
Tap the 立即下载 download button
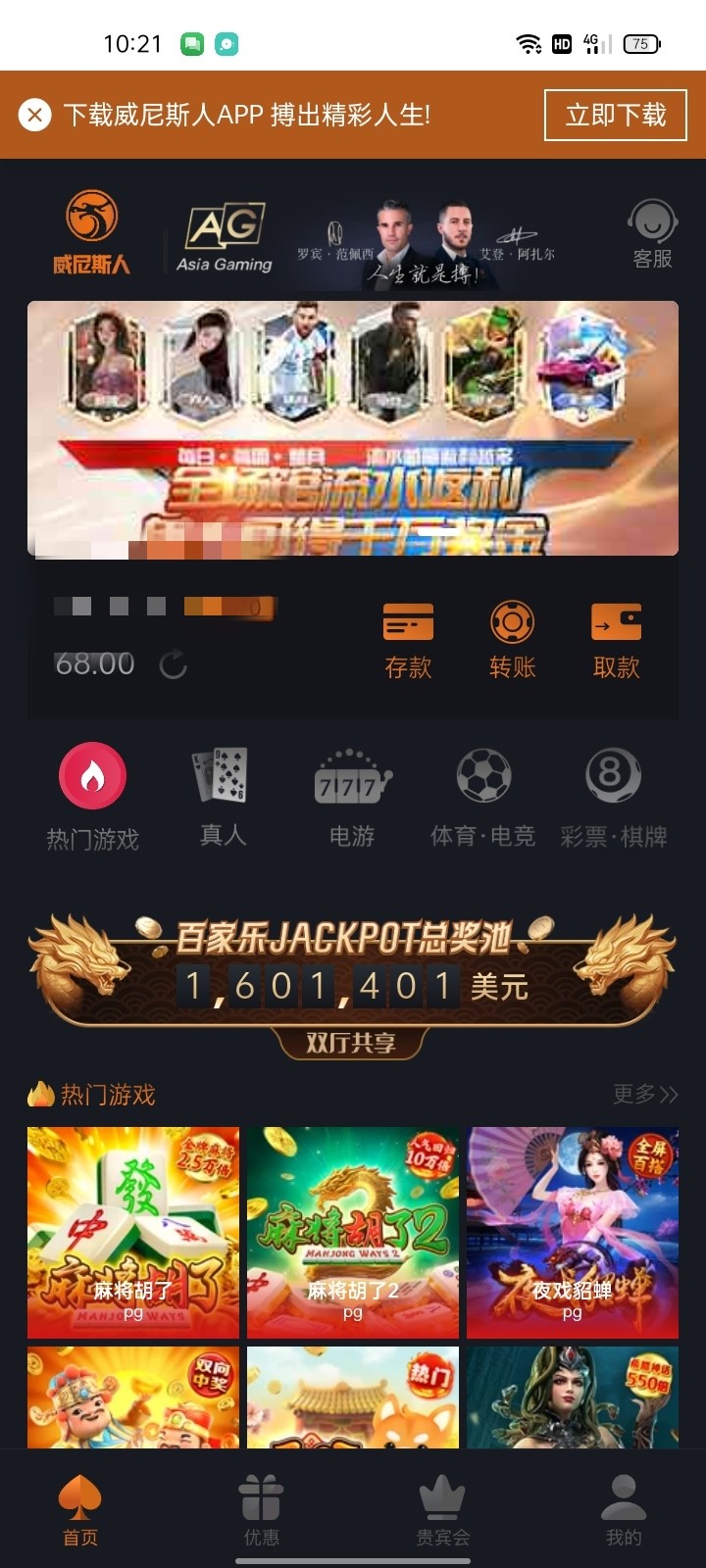(x=616, y=116)
